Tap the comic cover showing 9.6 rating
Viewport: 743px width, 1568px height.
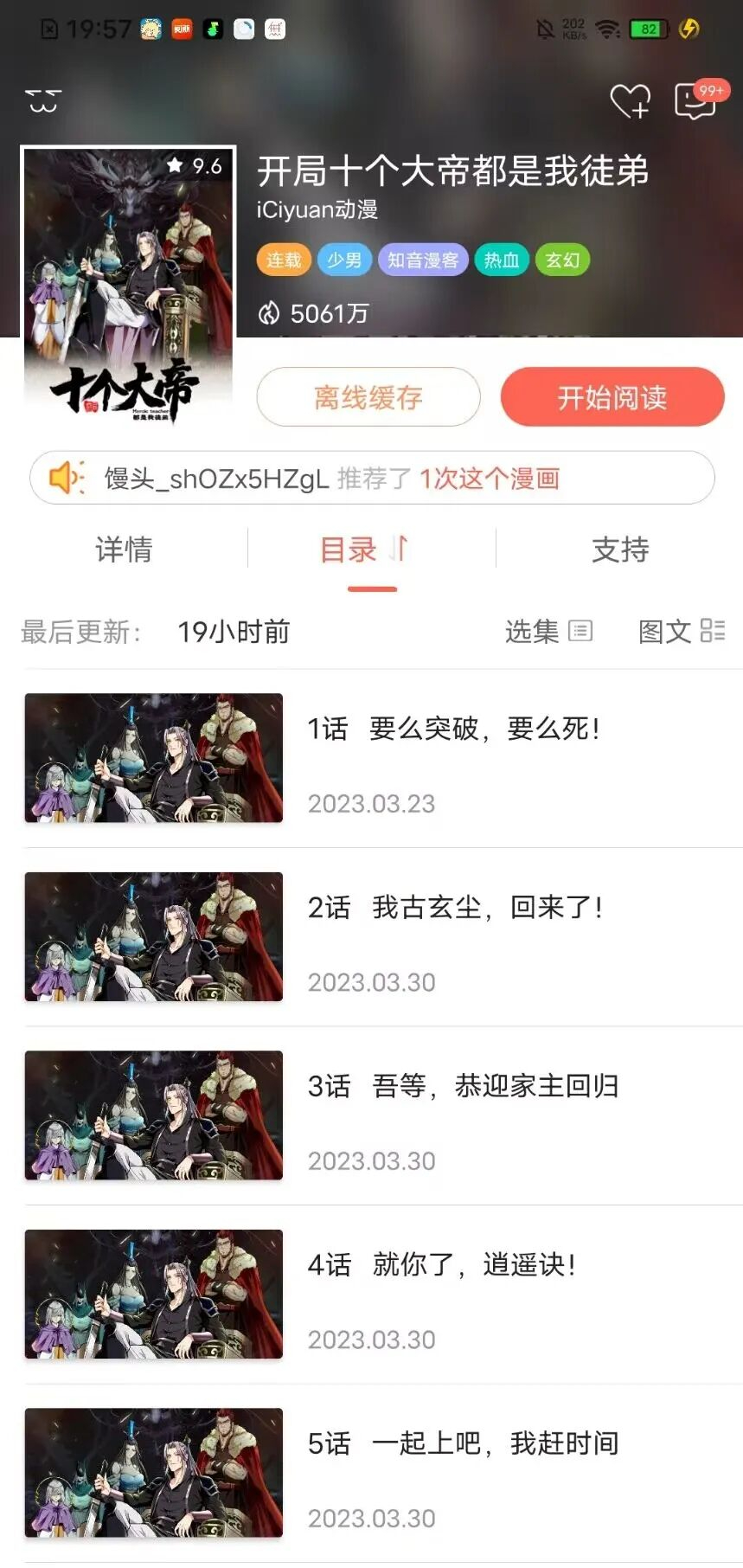[x=128, y=286]
